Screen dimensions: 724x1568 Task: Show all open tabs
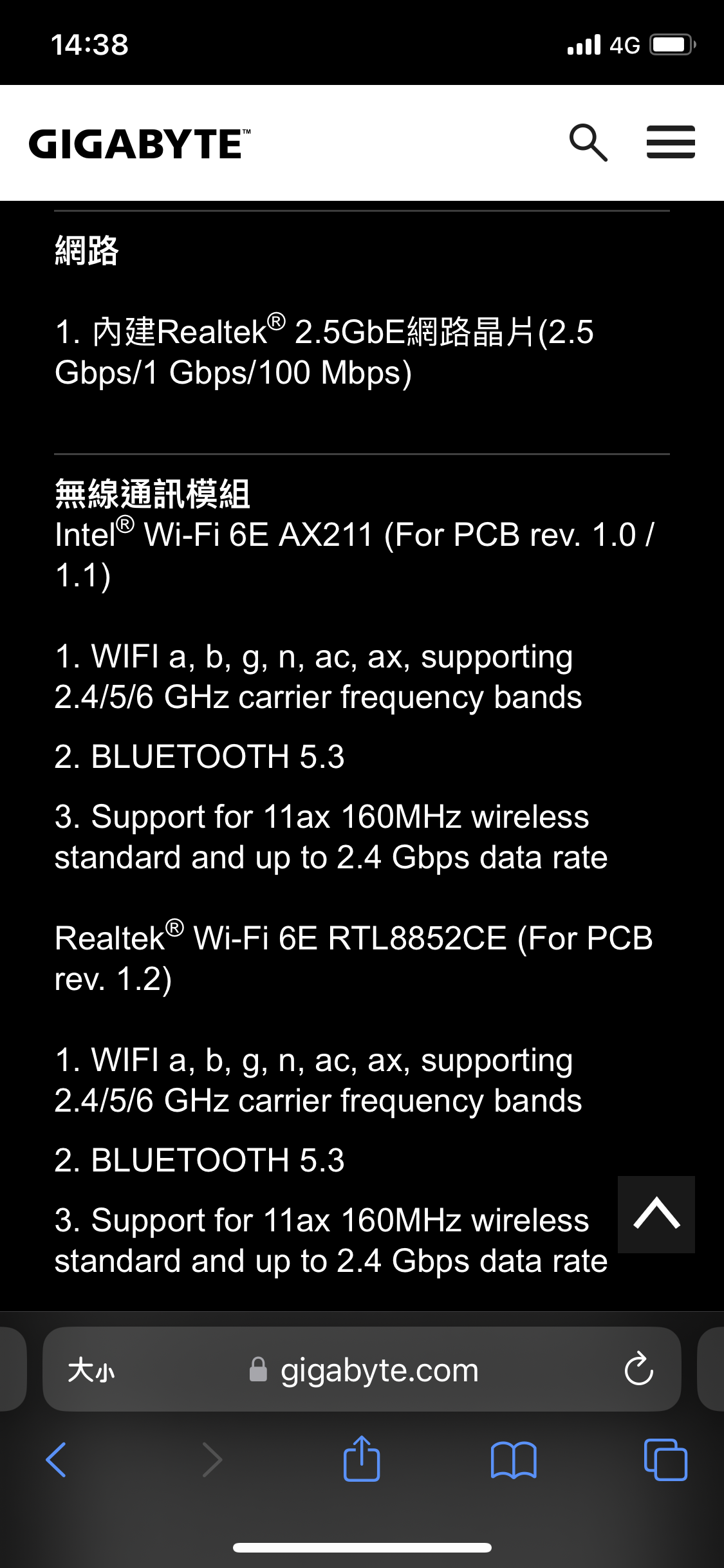point(665,1459)
